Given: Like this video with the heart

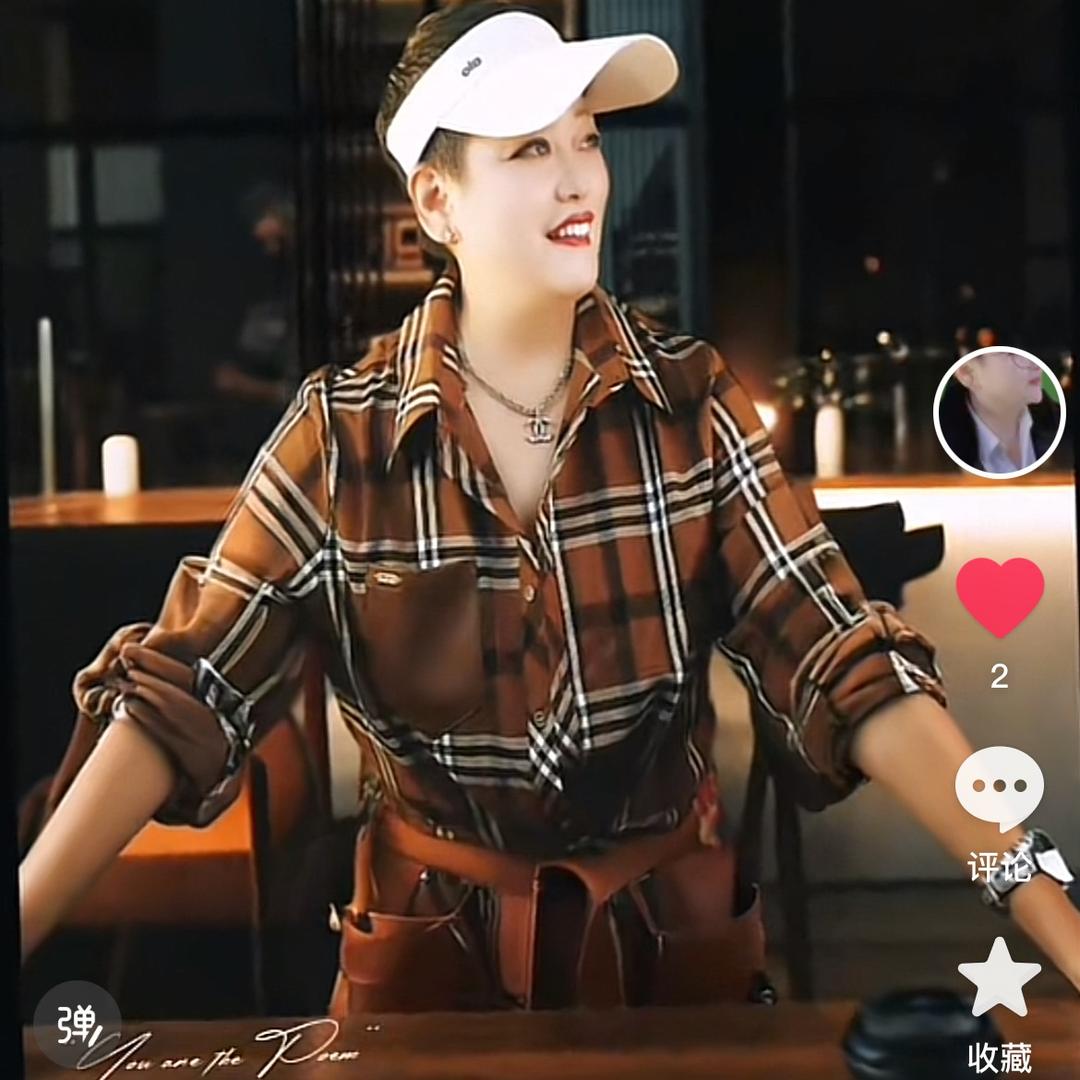Looking at the screenshot, I should (999, 596).
